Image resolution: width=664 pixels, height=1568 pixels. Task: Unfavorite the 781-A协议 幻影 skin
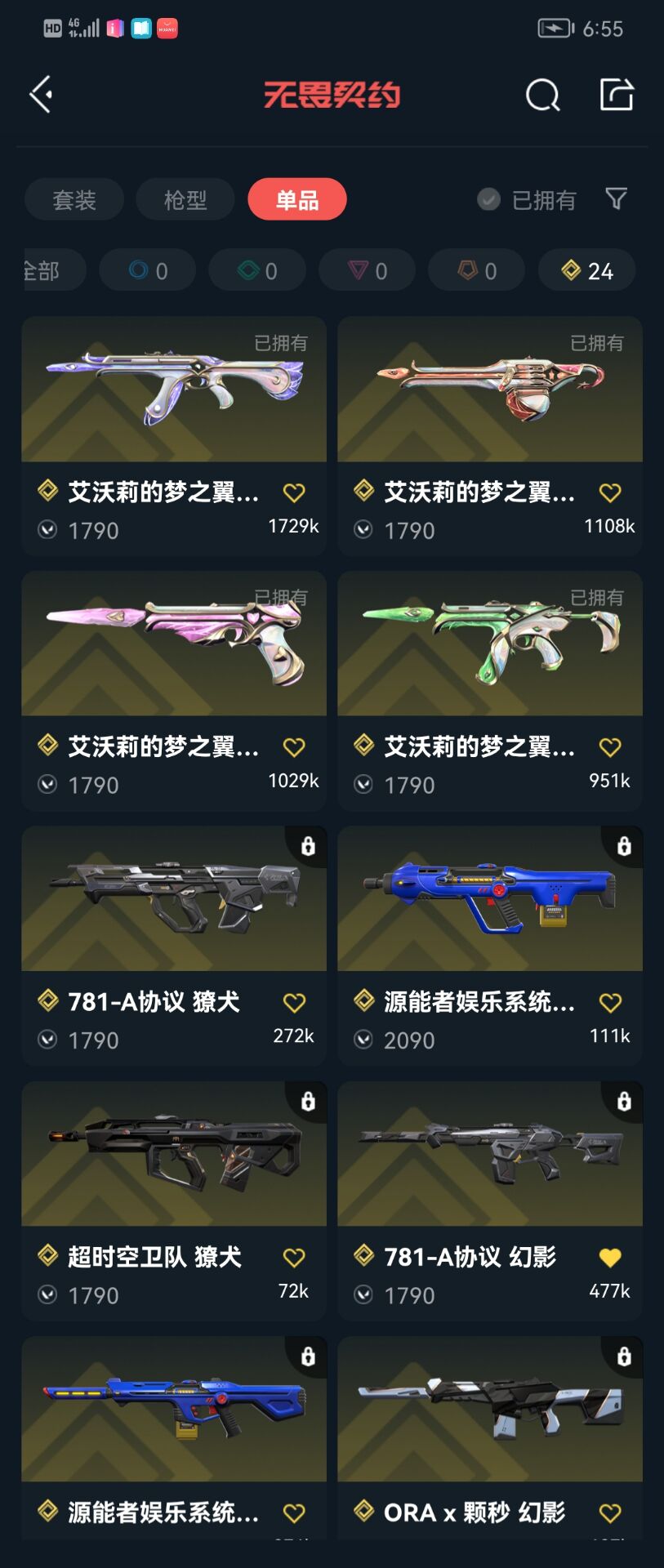pos(610,1258)
